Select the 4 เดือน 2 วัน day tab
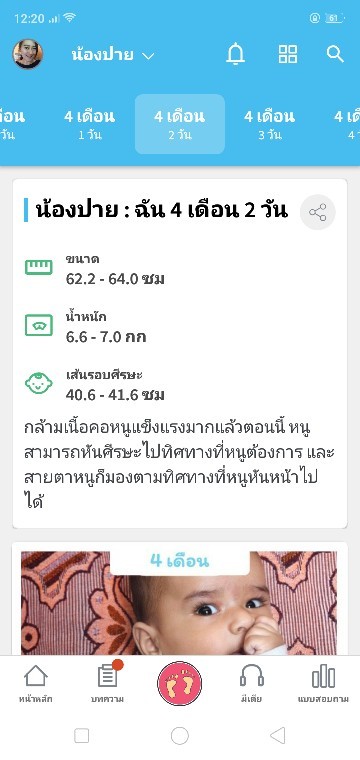 click(x=180, y=124)
